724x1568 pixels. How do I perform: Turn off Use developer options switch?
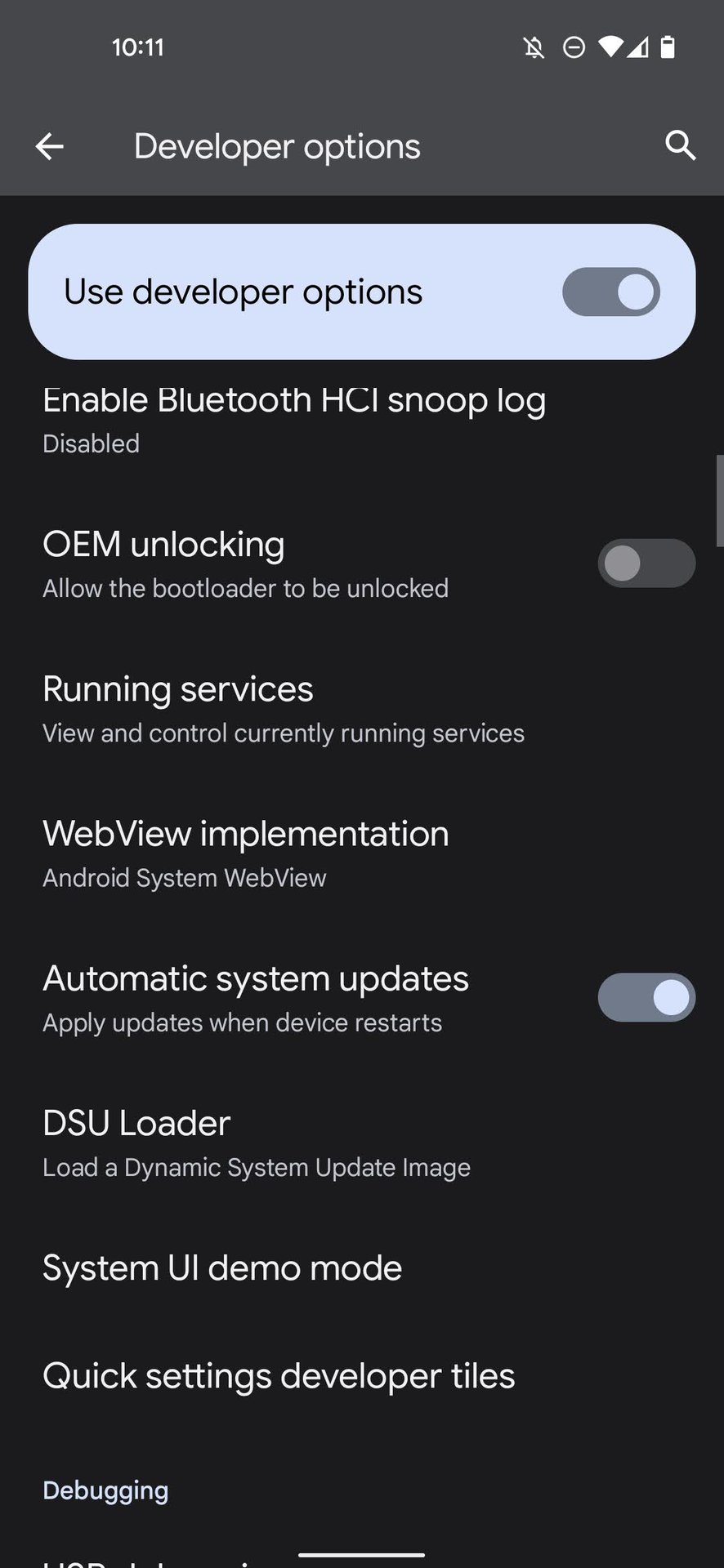tap(610, 292)
